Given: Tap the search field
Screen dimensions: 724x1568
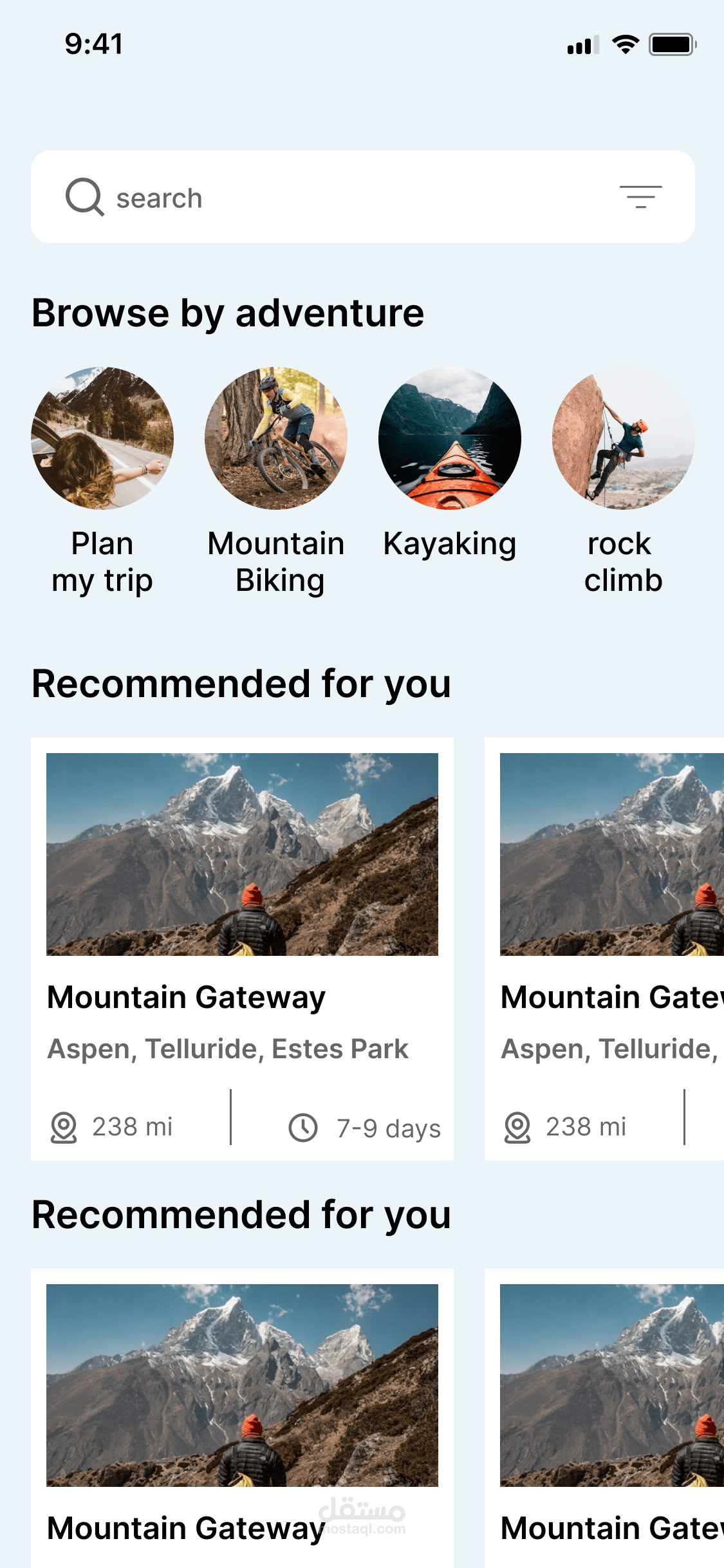Looking at the screenshot, I should pos(335,198).
